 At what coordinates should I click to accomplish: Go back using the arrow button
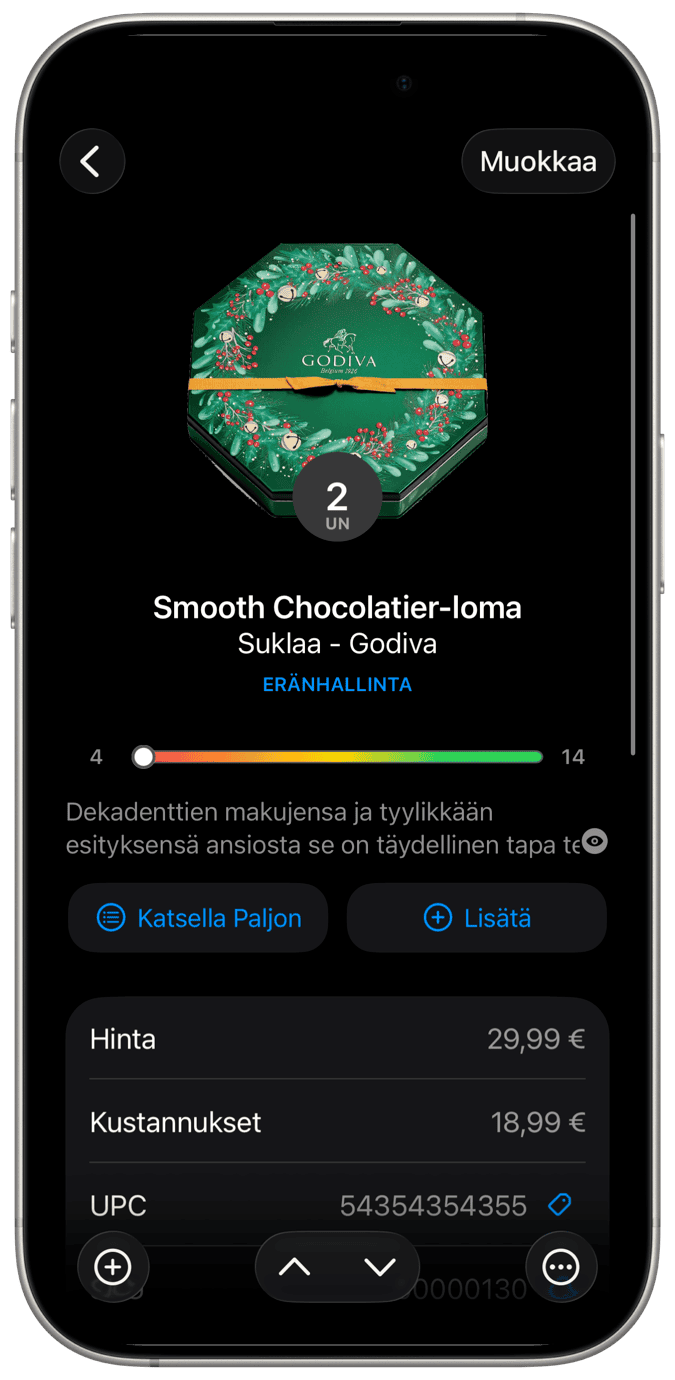pyautogui.click(x=92, y=161)
